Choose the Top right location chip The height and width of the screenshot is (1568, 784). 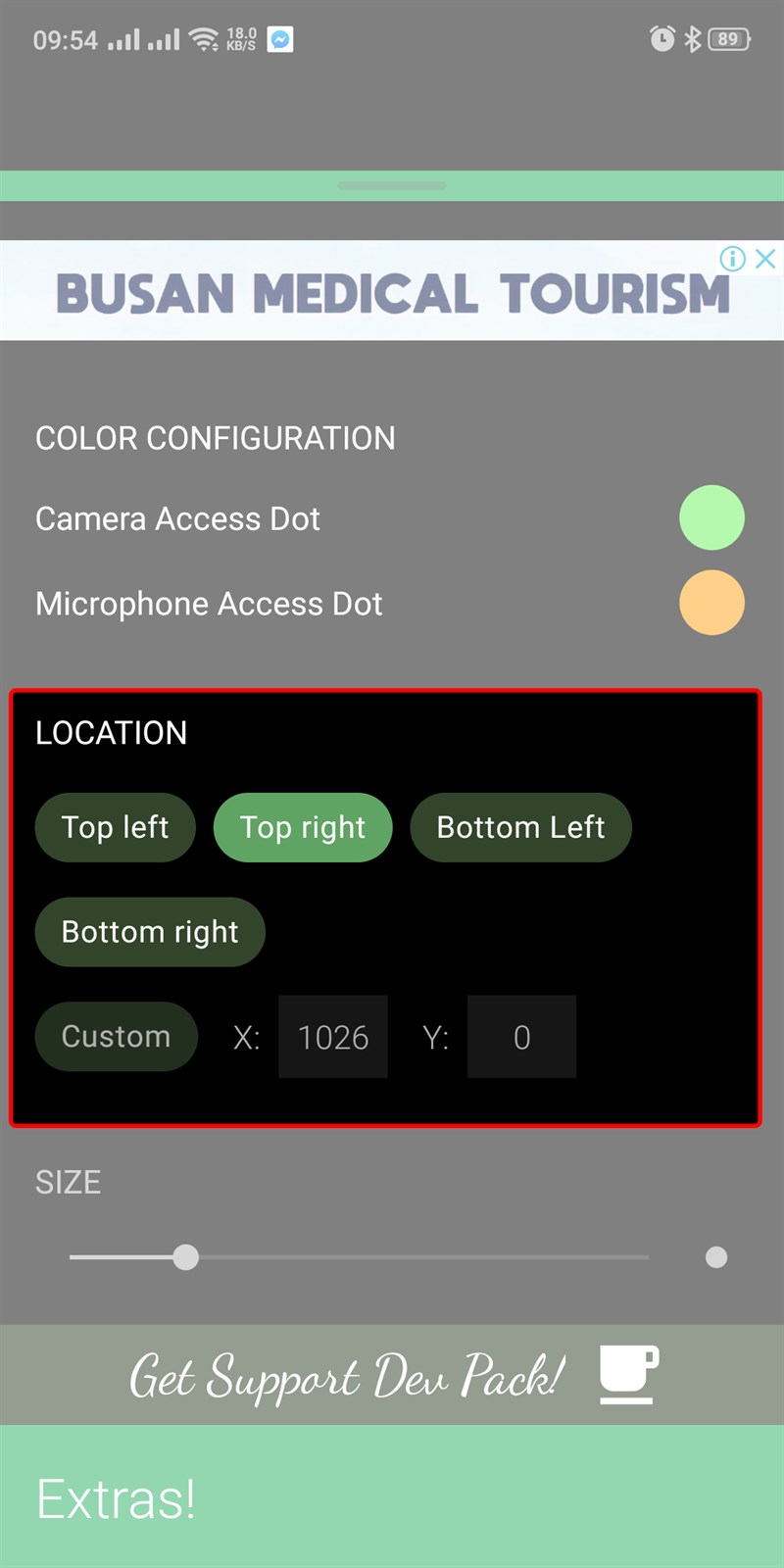pyautogui.click(x=303, y=827)
